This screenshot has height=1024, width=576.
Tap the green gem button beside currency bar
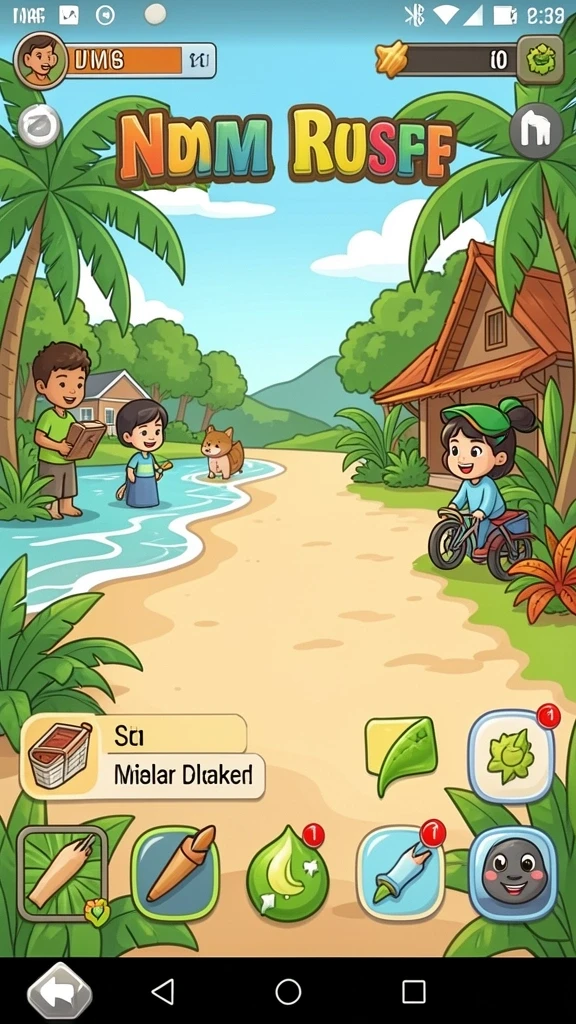[x=540, y=60]
